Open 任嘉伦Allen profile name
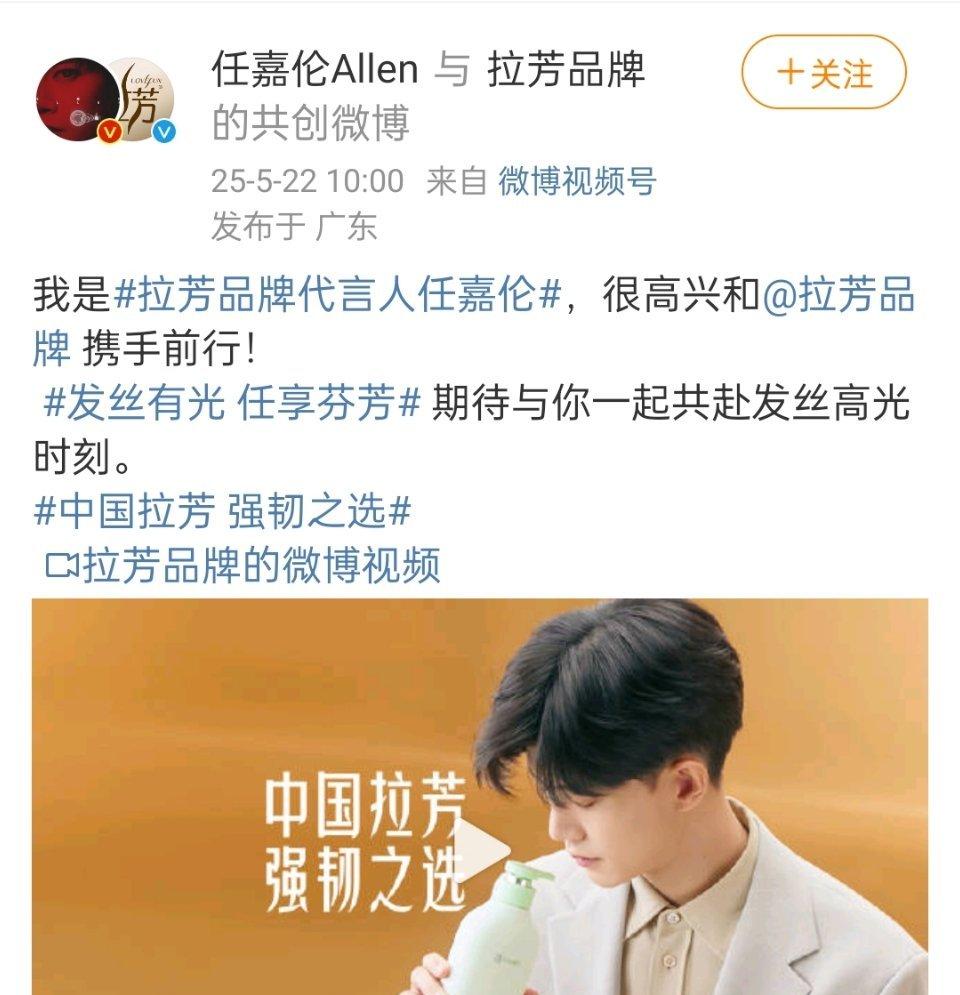Screen dimensions: 960x995 click(x=314, y=70)
